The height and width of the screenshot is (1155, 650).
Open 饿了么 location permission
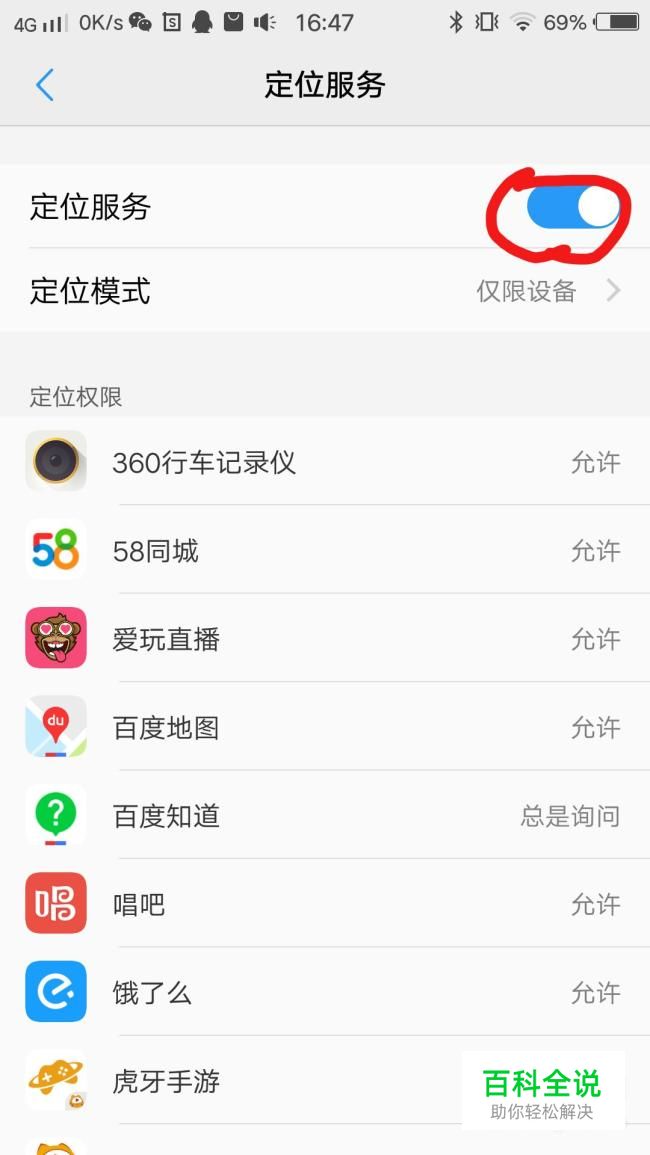point(325,991)
